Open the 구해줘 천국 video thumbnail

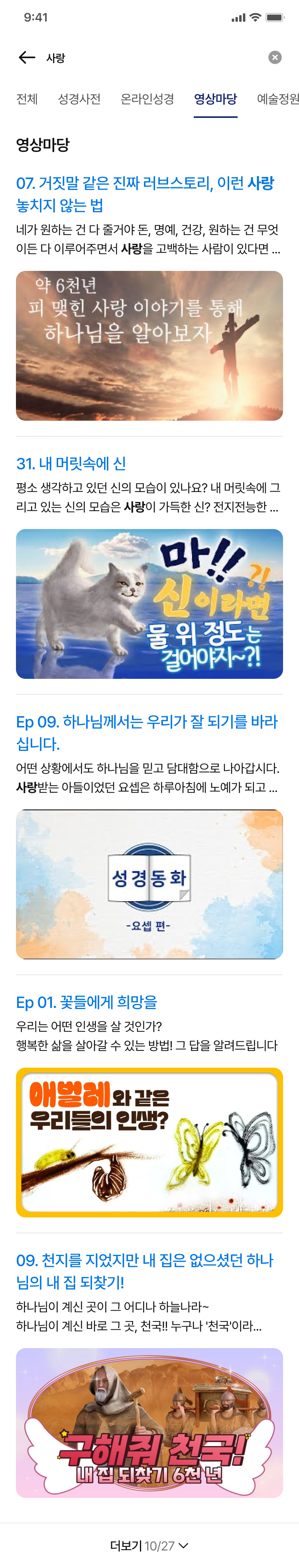click(x=149, y=1423)
